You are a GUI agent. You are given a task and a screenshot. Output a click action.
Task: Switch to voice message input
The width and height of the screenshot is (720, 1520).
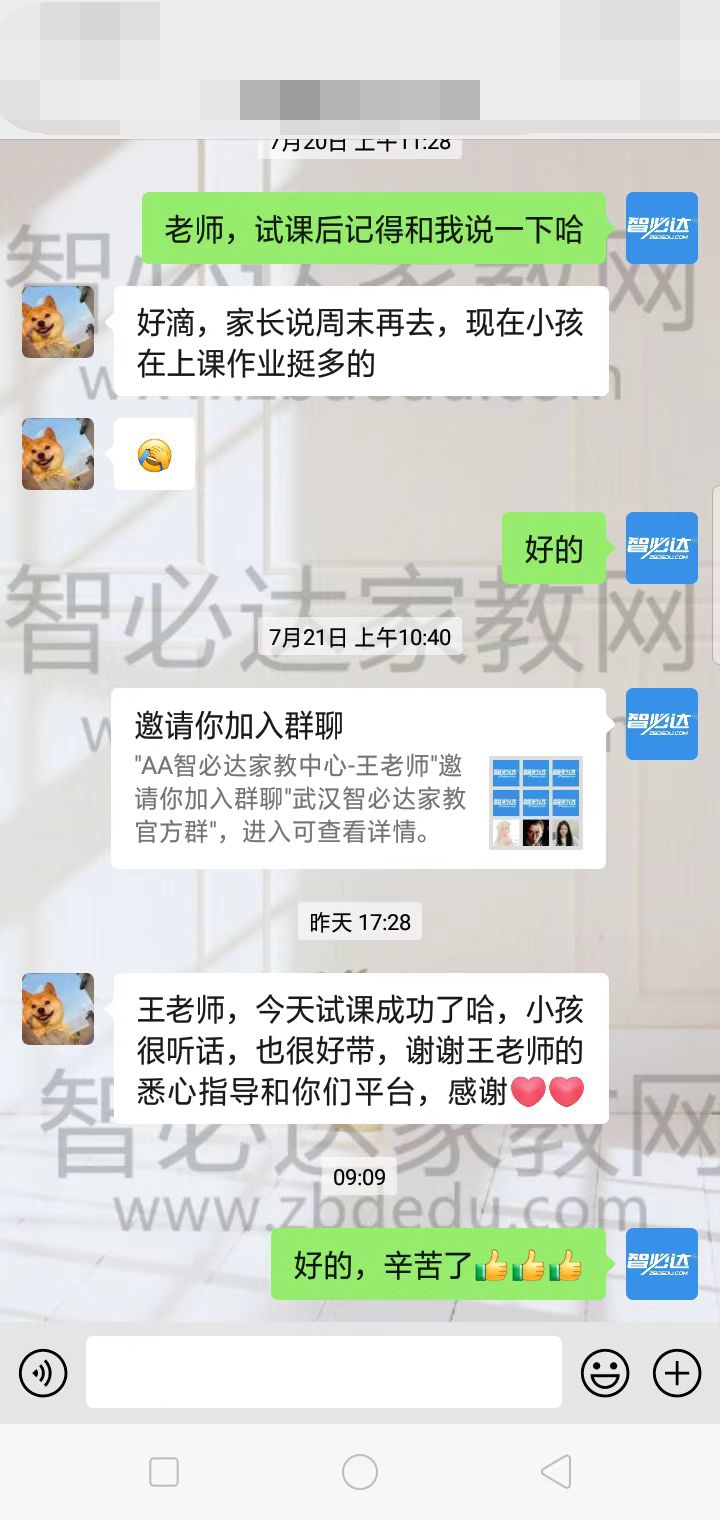[x=43, y=1372]
